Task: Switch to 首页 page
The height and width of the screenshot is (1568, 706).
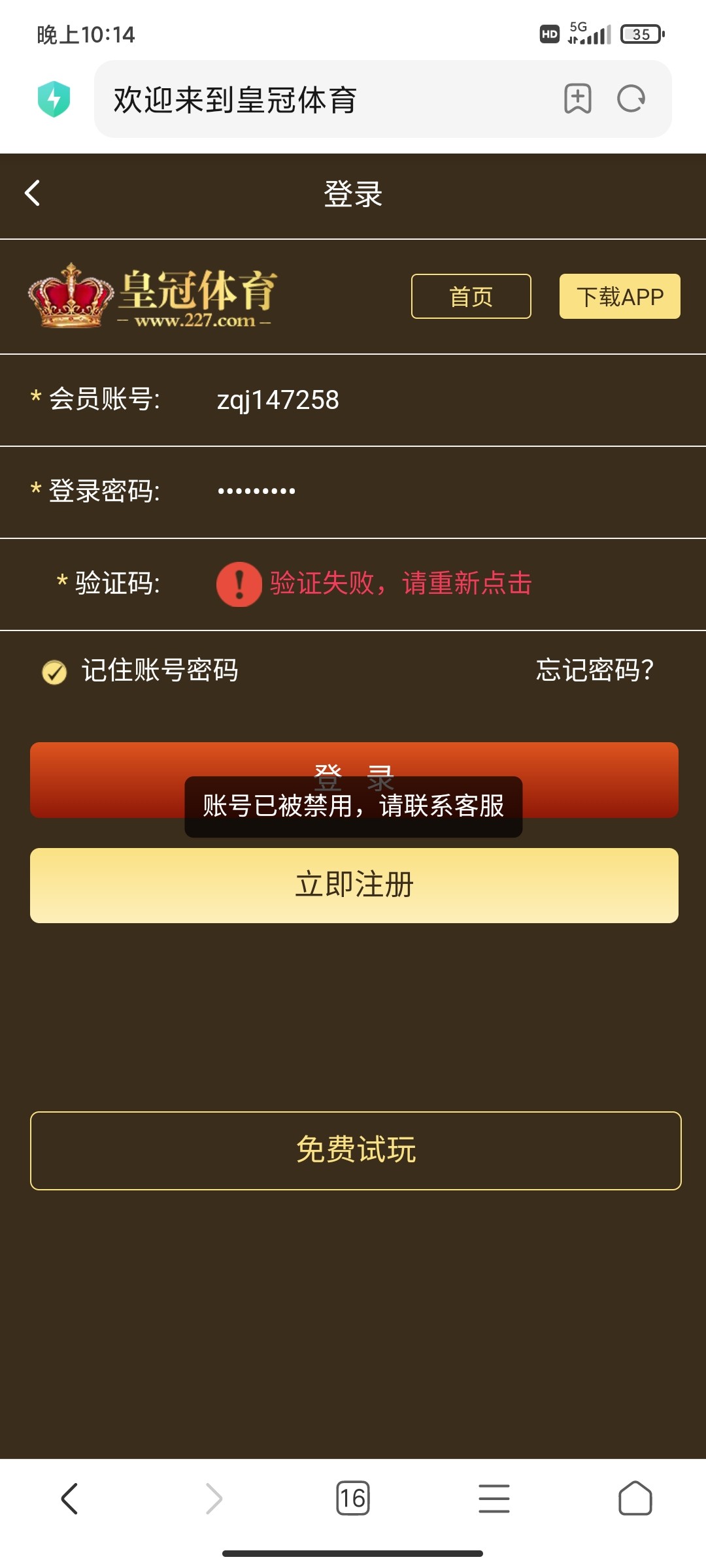Action: [470, 296]
